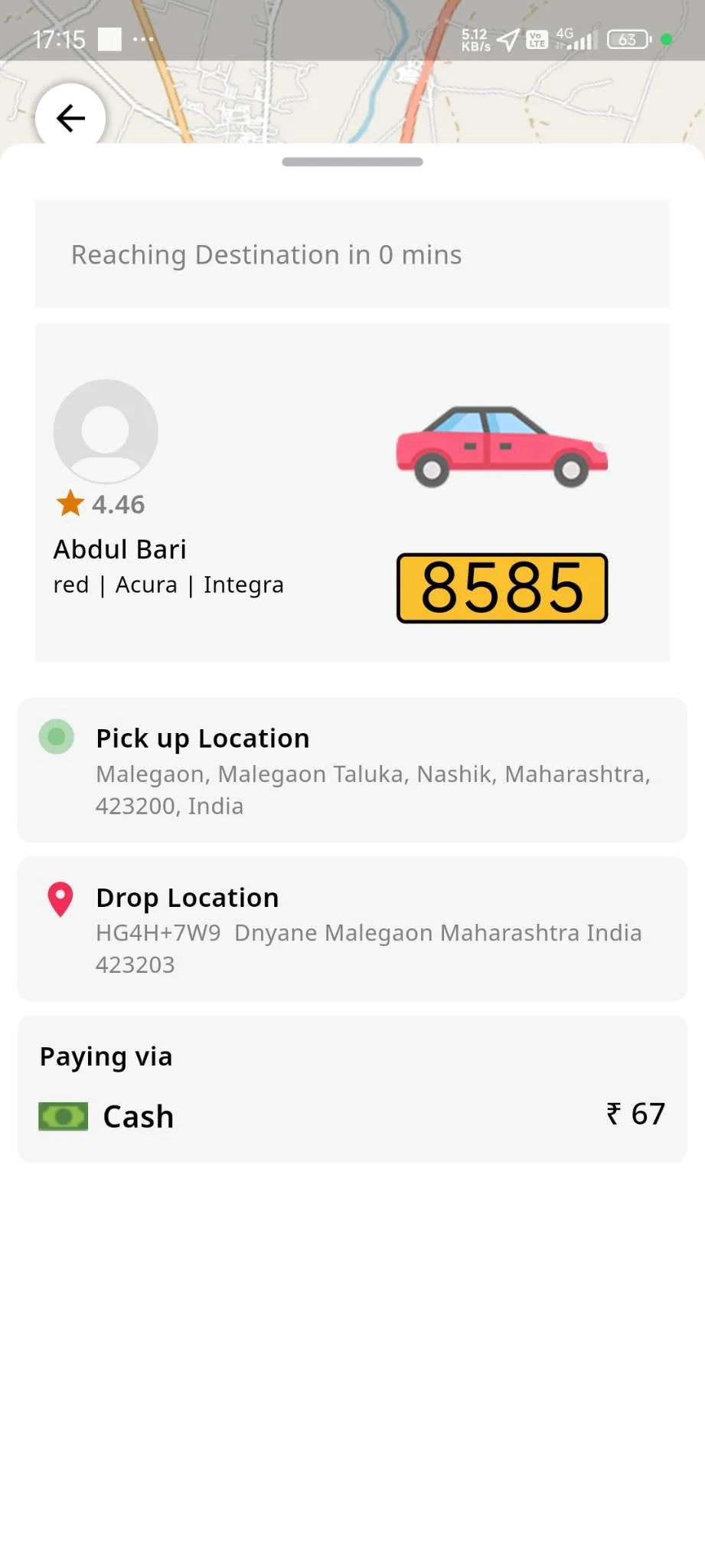
Task: Click the red Drop Location pin icon
Action: click(60, 899)
